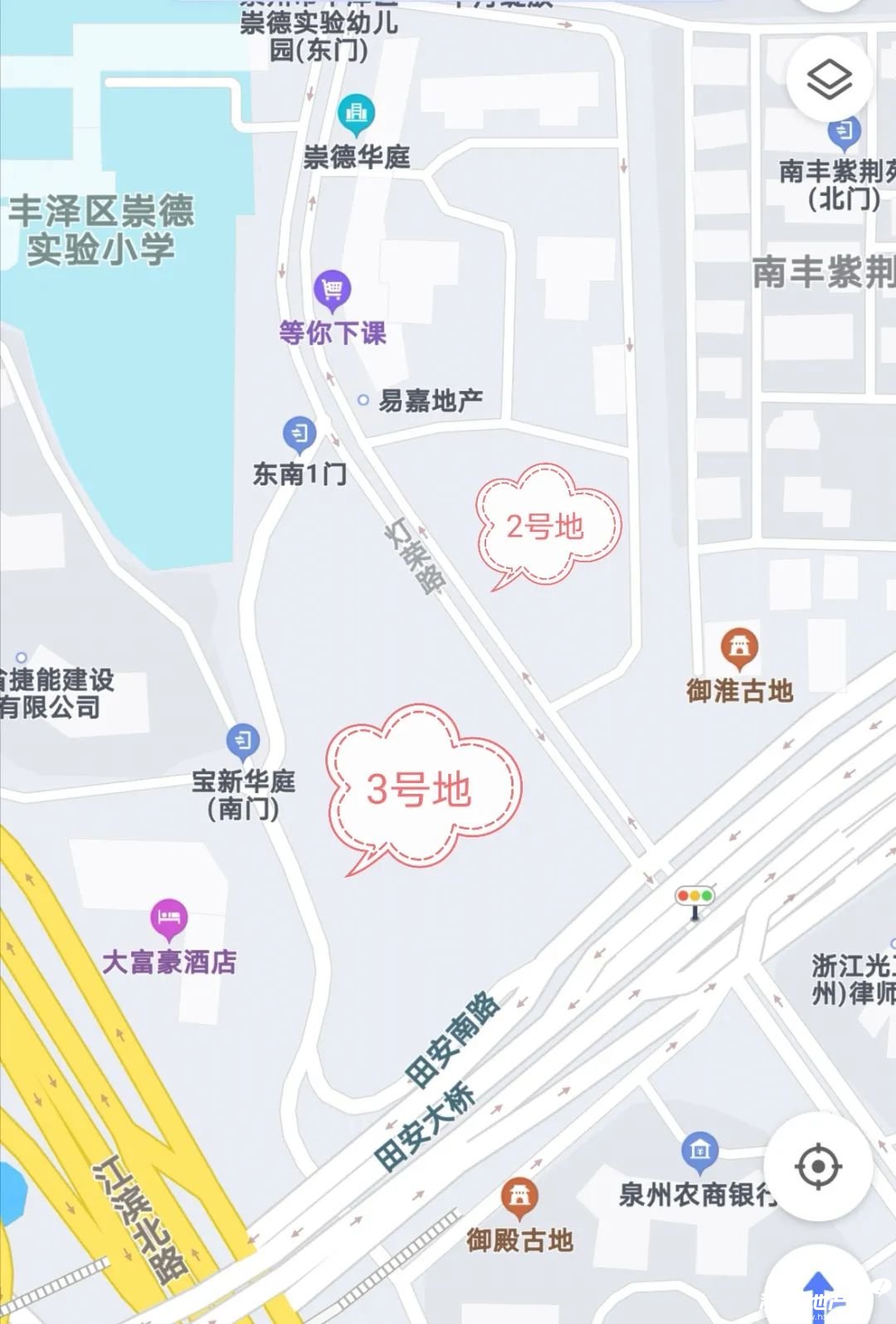The height and width of the screenshot is (1324, 896).
Task: Select the 崇德华庭 building marker
Action: [x=356, y=113]
